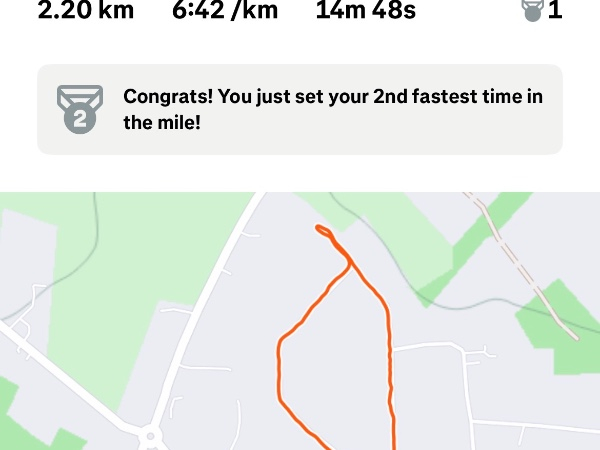Image resolution: width=600 pixels, height=450 pixels.
Task: Tap the kettlebell achievements icon
Action: click(x=532, y=11)
